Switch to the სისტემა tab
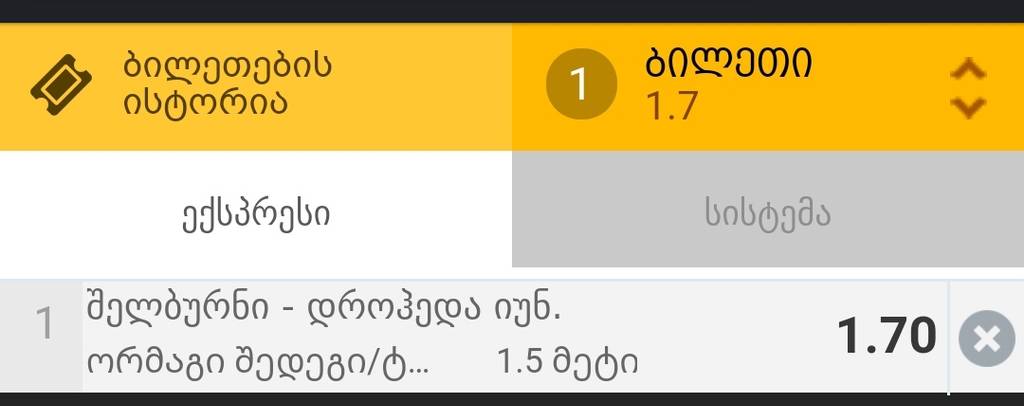 767,213
